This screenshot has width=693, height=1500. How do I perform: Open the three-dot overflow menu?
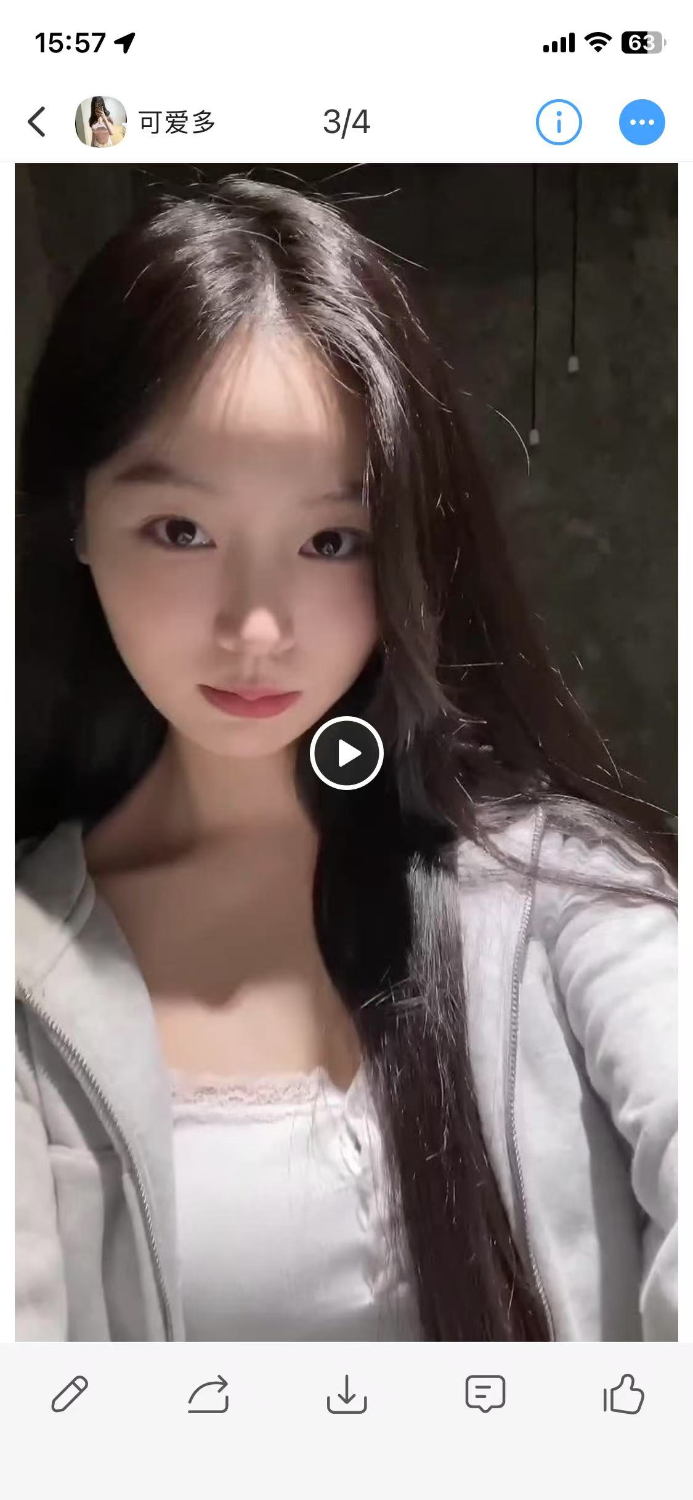(642, 122)
